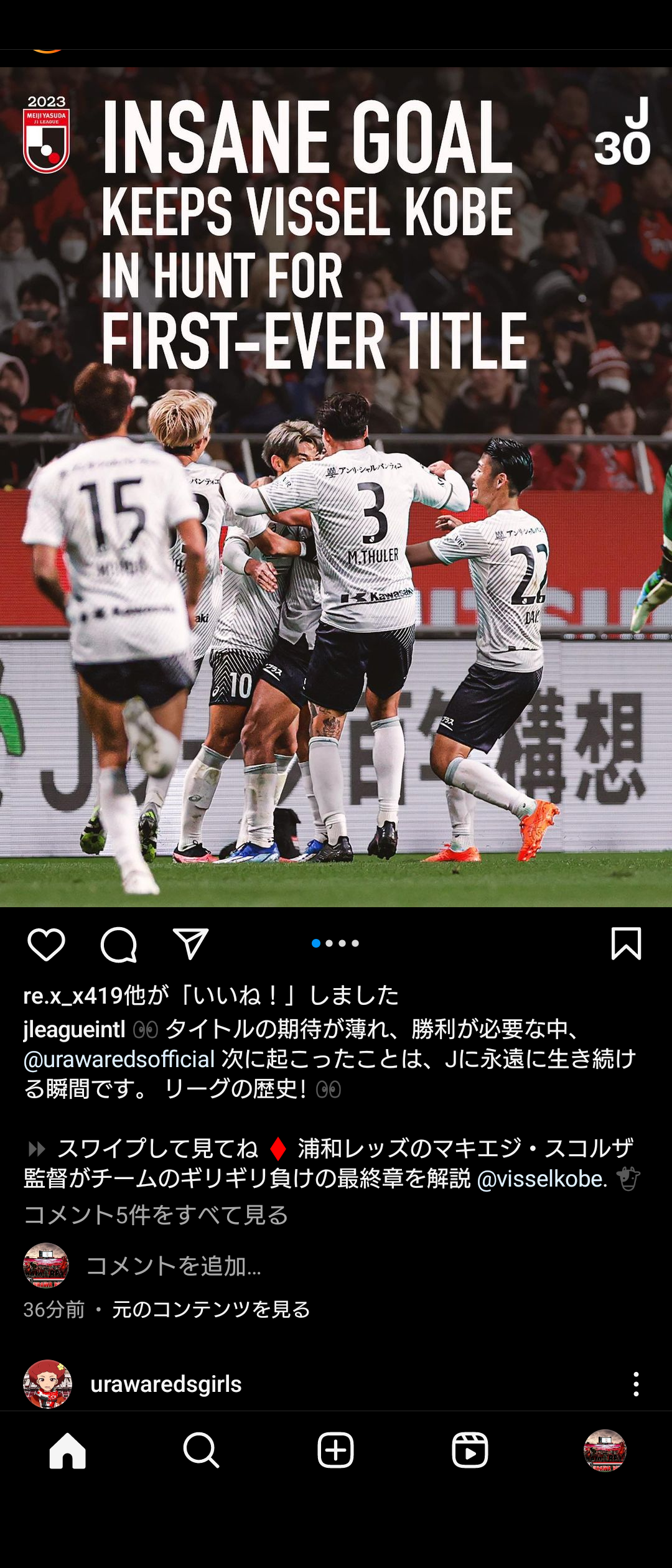Viewport: 672px width, 1568px height.
Task: Create a new post
Action: pyautogui.click(x=335, y=1450)
